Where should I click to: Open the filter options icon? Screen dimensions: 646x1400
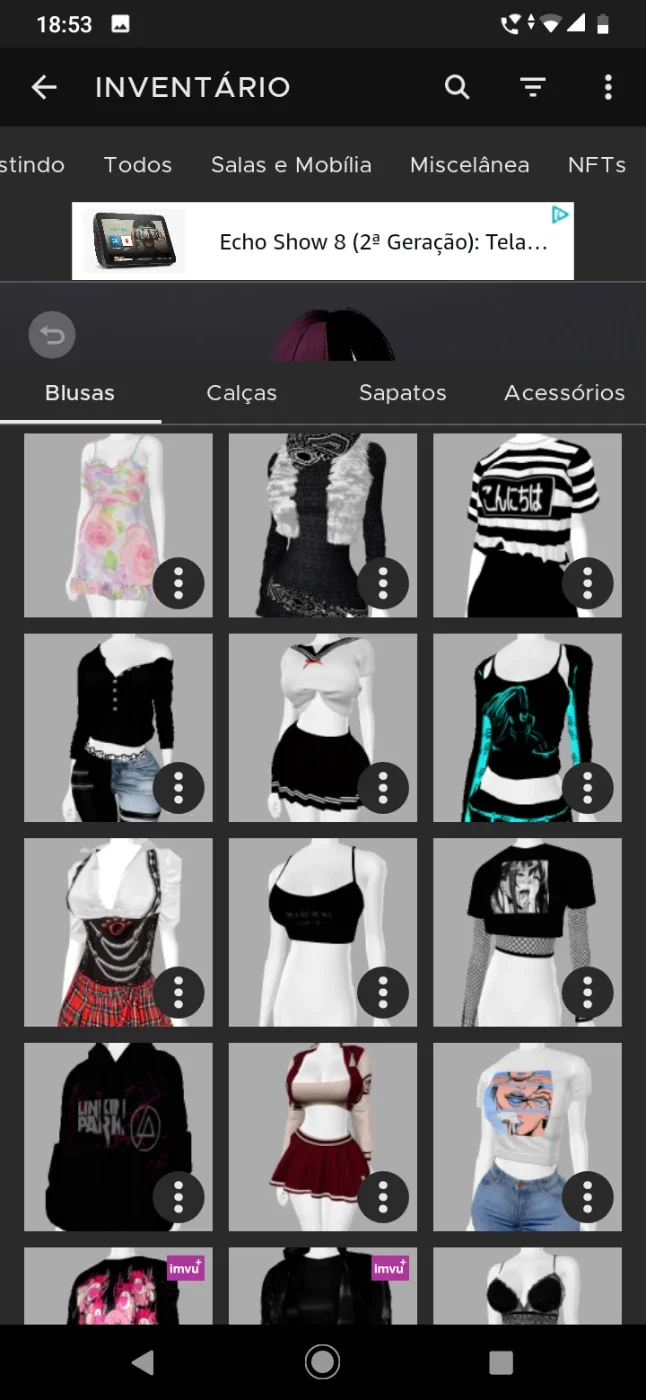tap(533, 88)
